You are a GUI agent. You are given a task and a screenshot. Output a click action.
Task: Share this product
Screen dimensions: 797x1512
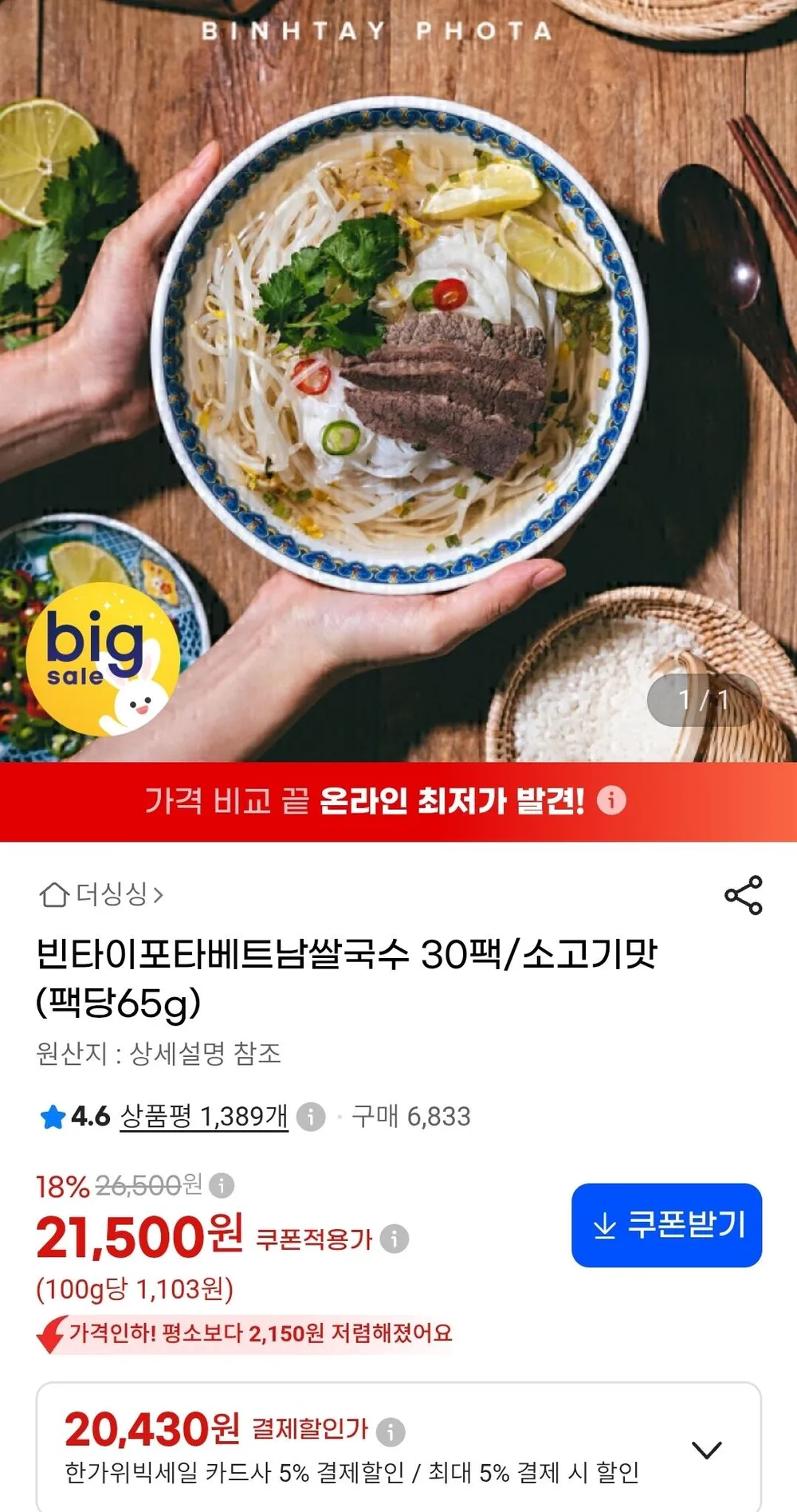(x=743, y=895)
